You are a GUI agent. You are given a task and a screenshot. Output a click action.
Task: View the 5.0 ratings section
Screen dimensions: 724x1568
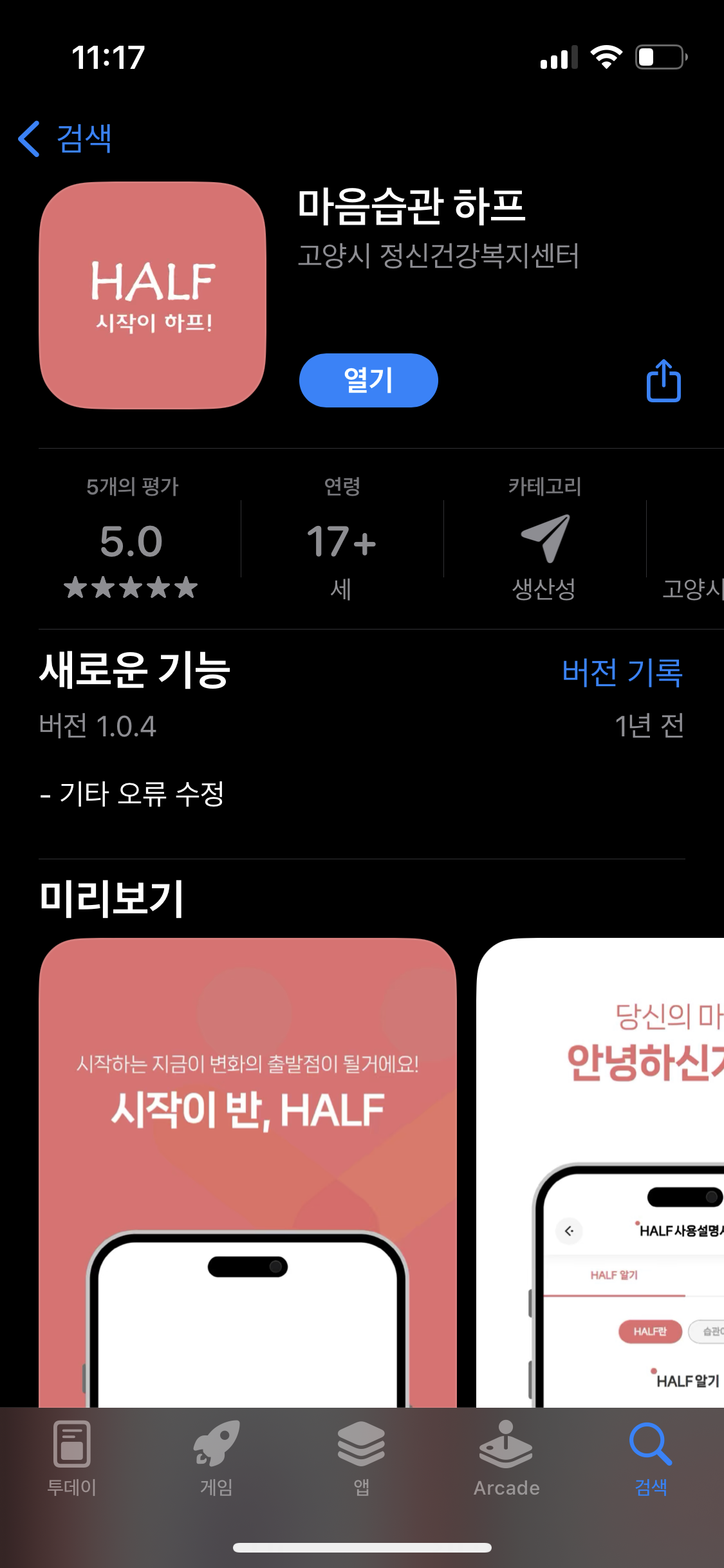[x=131, y=542]
